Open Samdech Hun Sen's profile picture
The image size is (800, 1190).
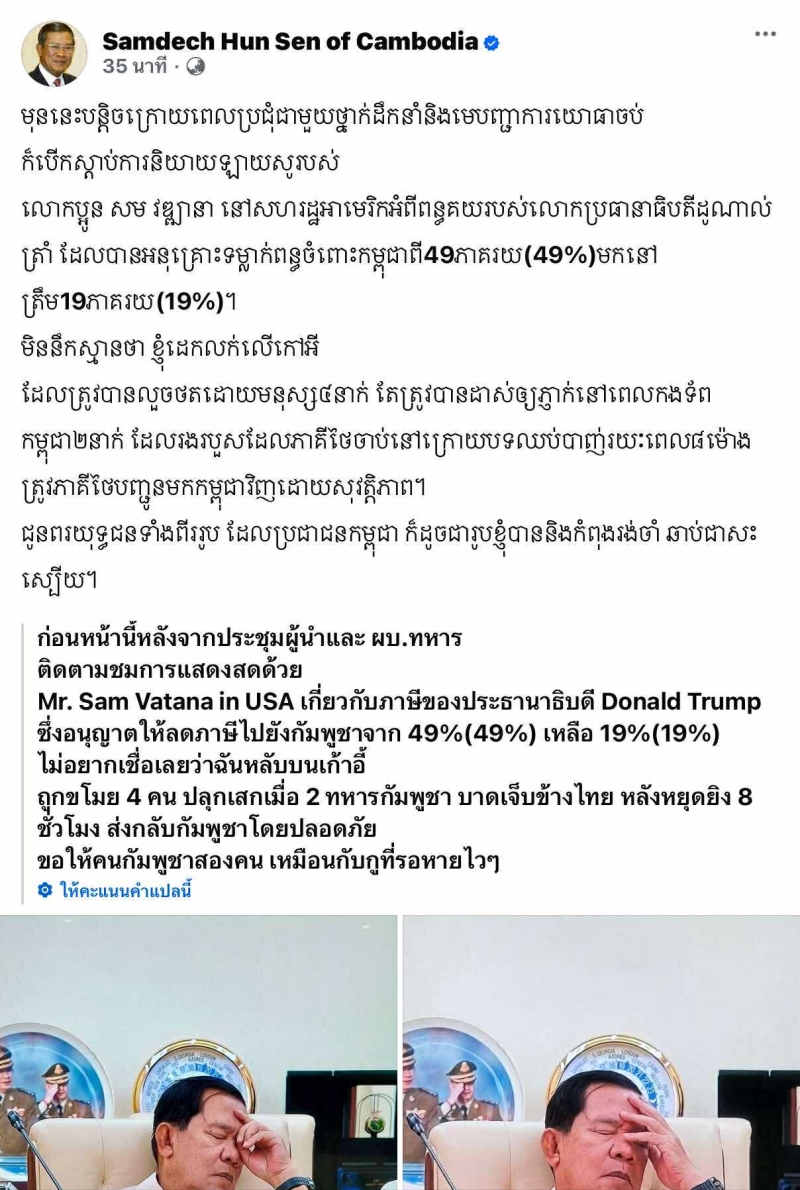click(x=54, y=53)
